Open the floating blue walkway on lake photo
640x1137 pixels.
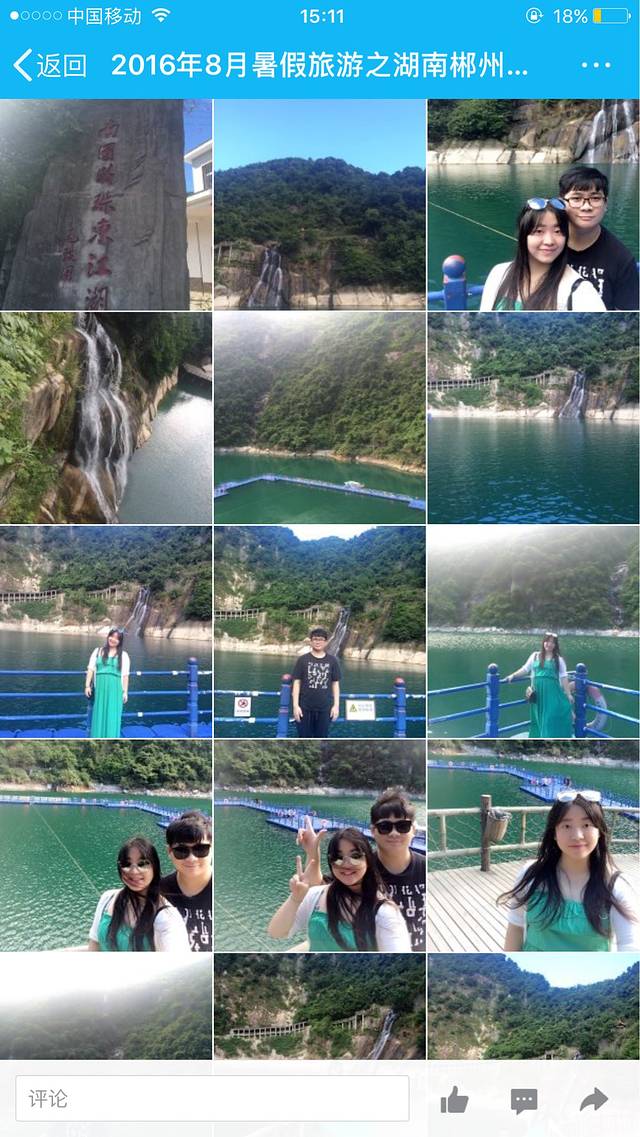(319, 418)
